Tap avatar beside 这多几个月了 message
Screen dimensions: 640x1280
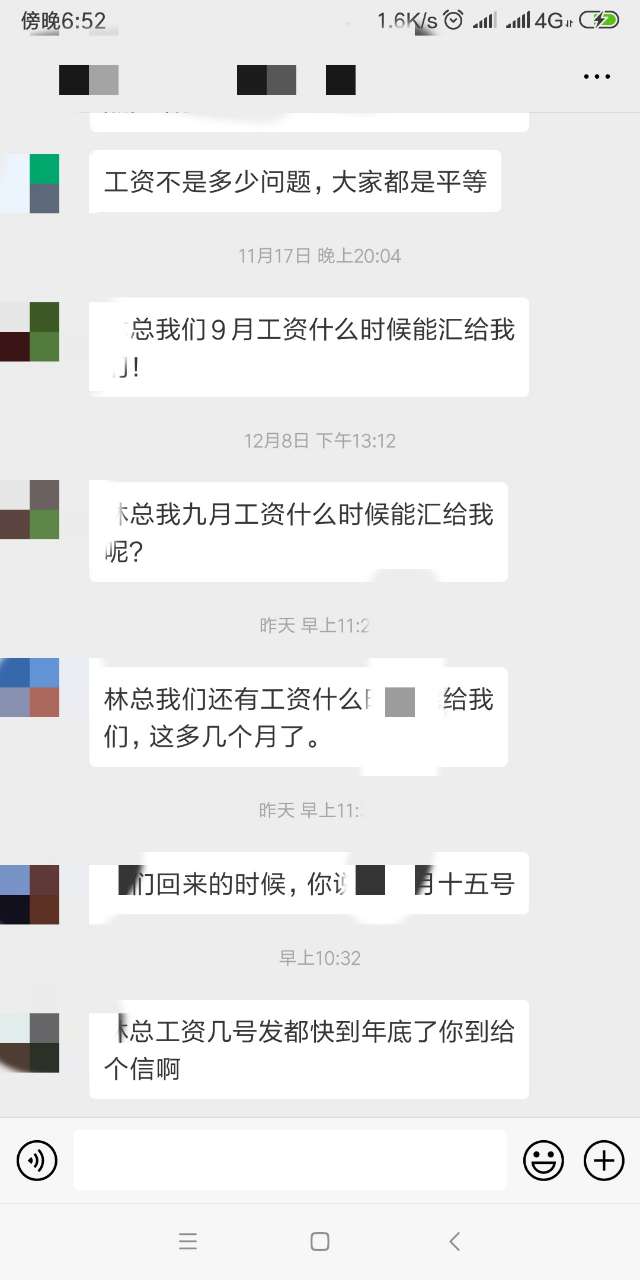(x=30, y=687)
